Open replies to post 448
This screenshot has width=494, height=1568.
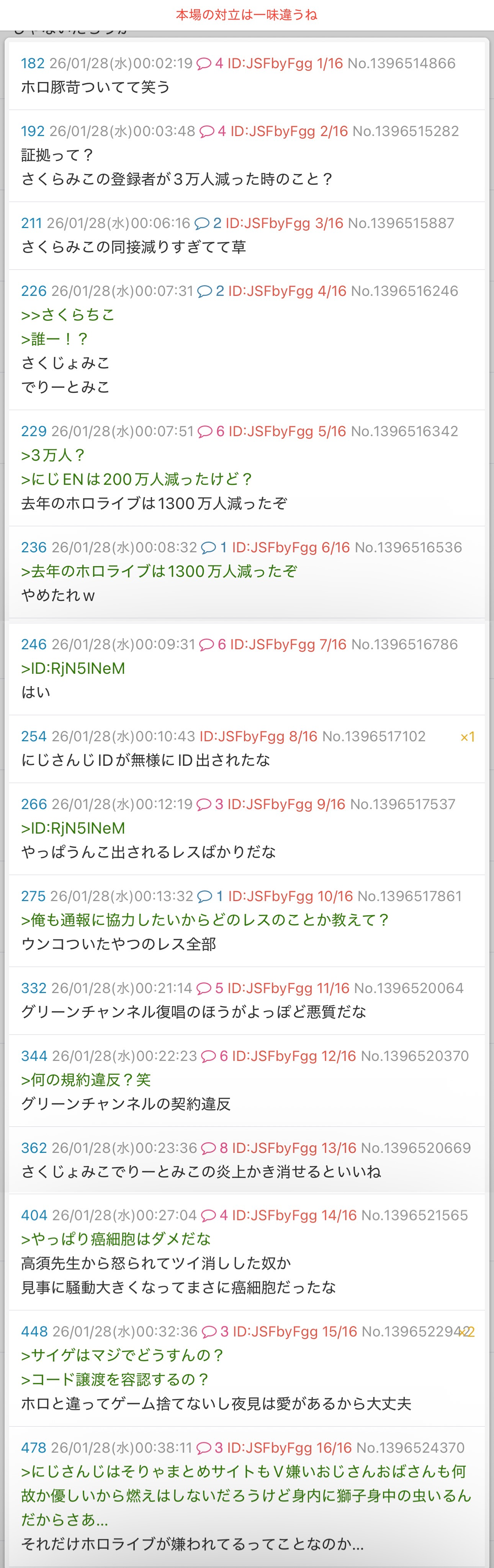(x=215, y=1332)
